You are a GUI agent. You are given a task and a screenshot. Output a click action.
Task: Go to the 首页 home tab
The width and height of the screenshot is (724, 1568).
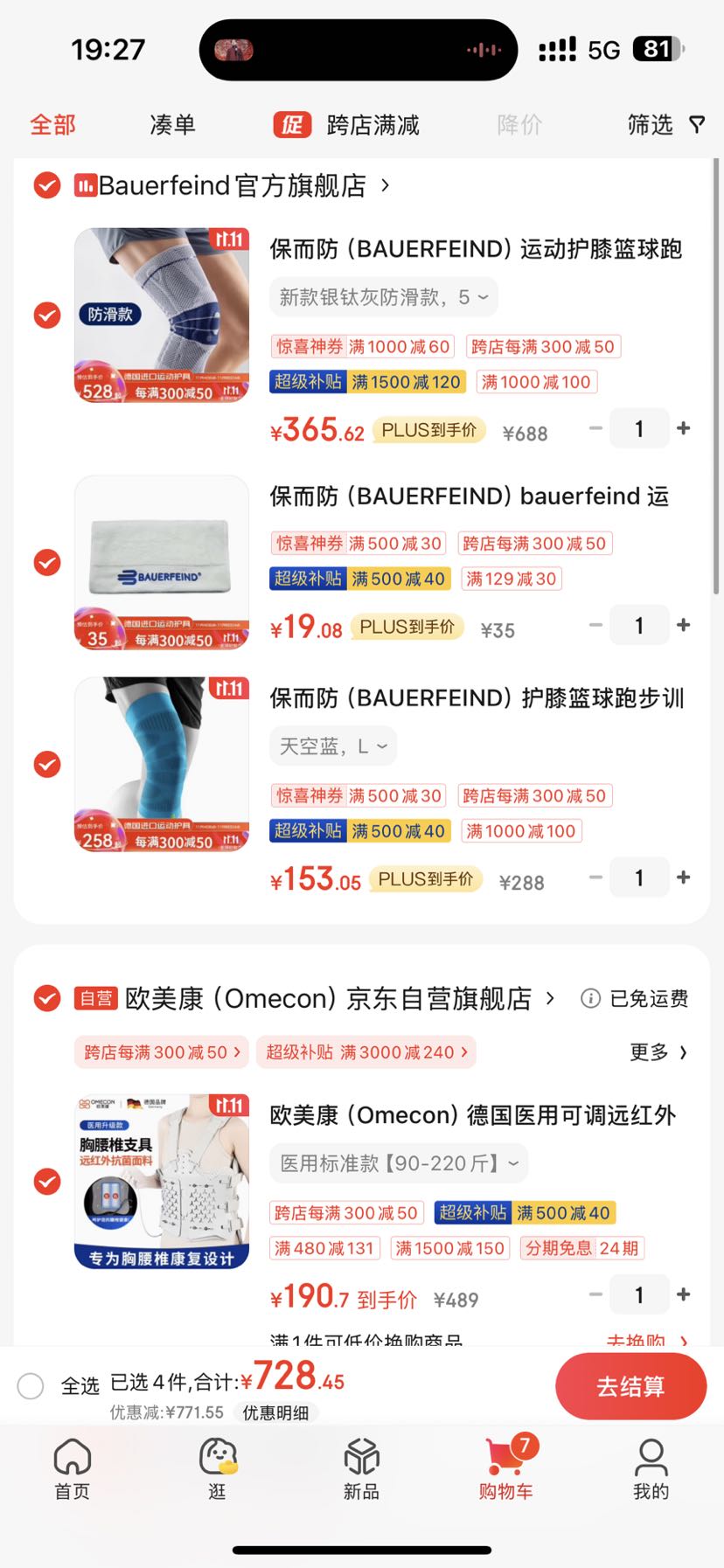pos(73,1469)
